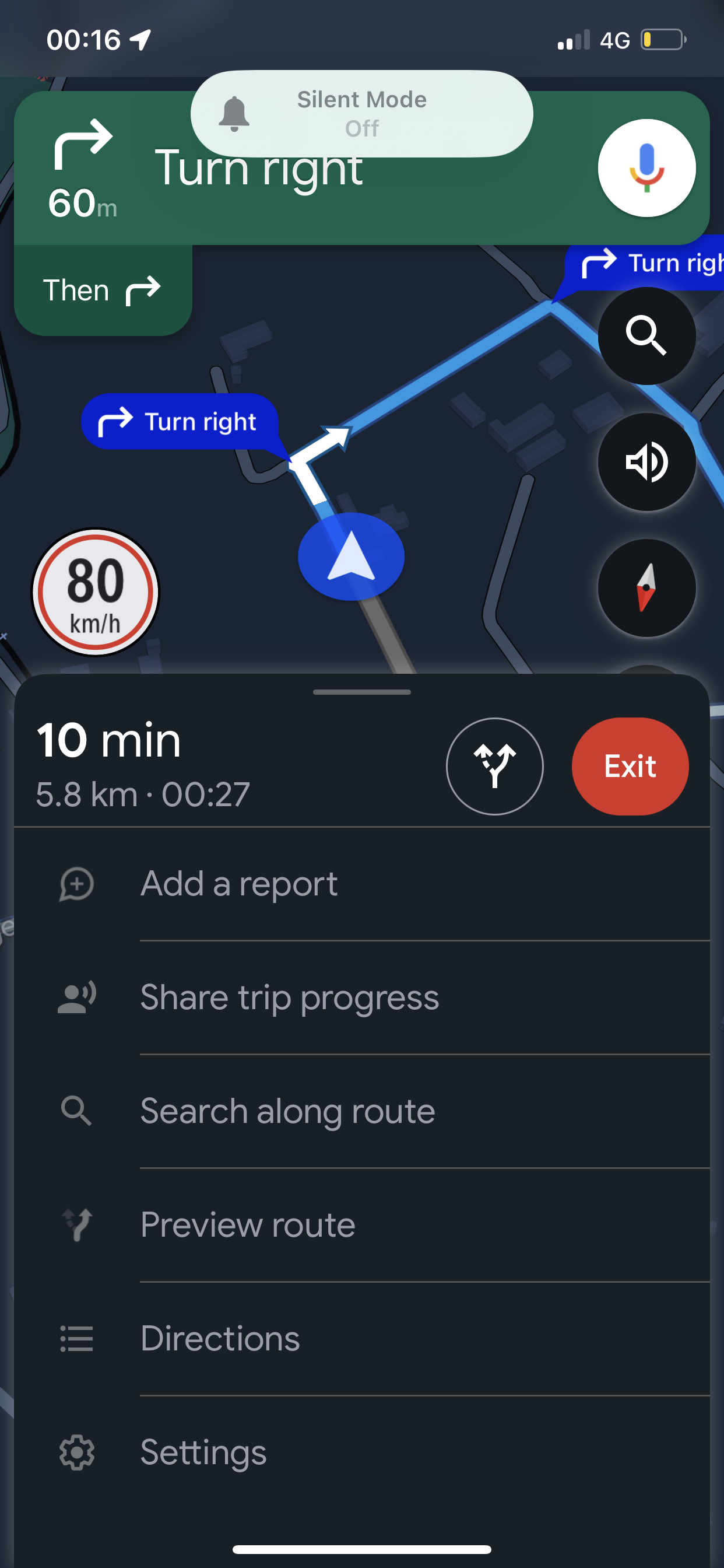This screenshot has height=1568, width=724.
Task: Choose Search along route
Action: click(362, 1111)
